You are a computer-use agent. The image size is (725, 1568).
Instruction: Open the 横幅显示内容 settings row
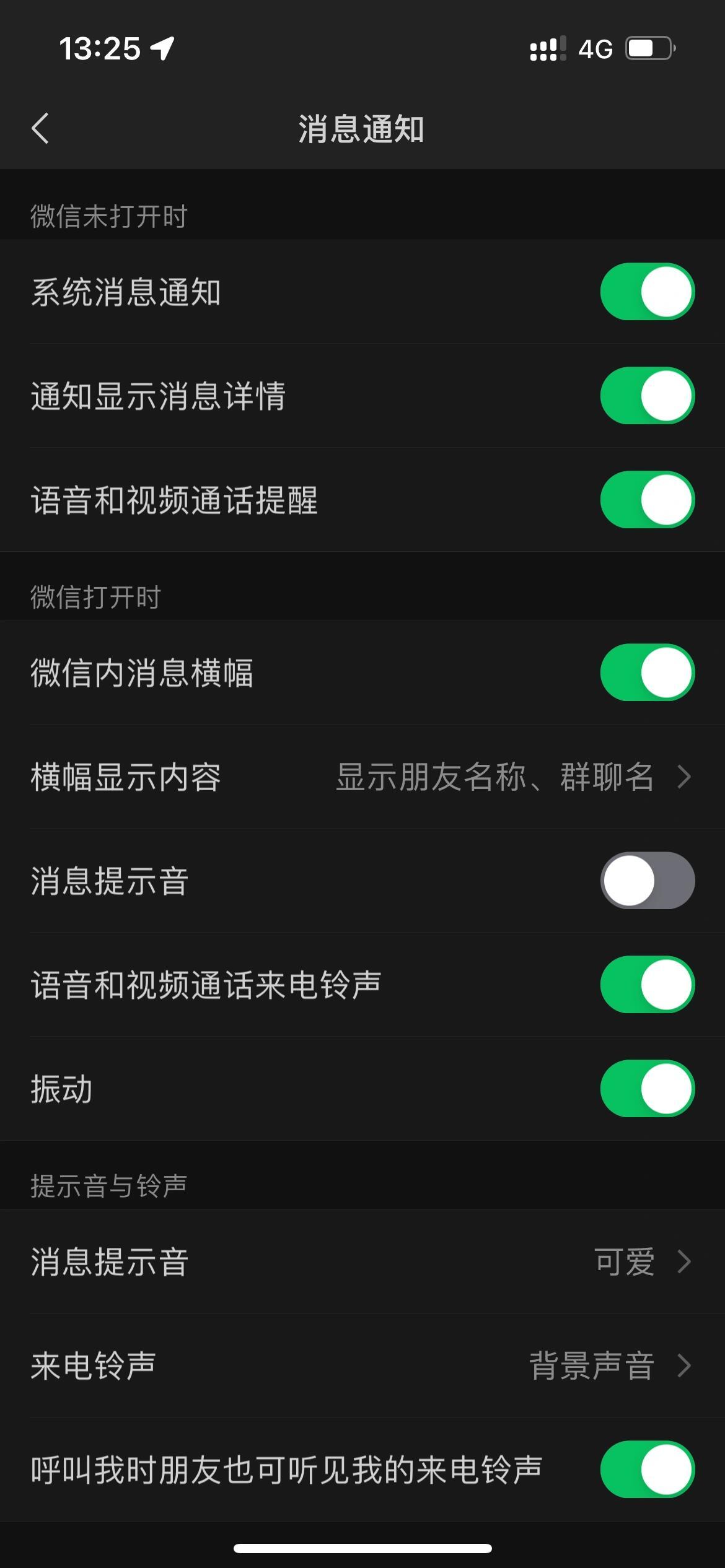pos(362,778)
